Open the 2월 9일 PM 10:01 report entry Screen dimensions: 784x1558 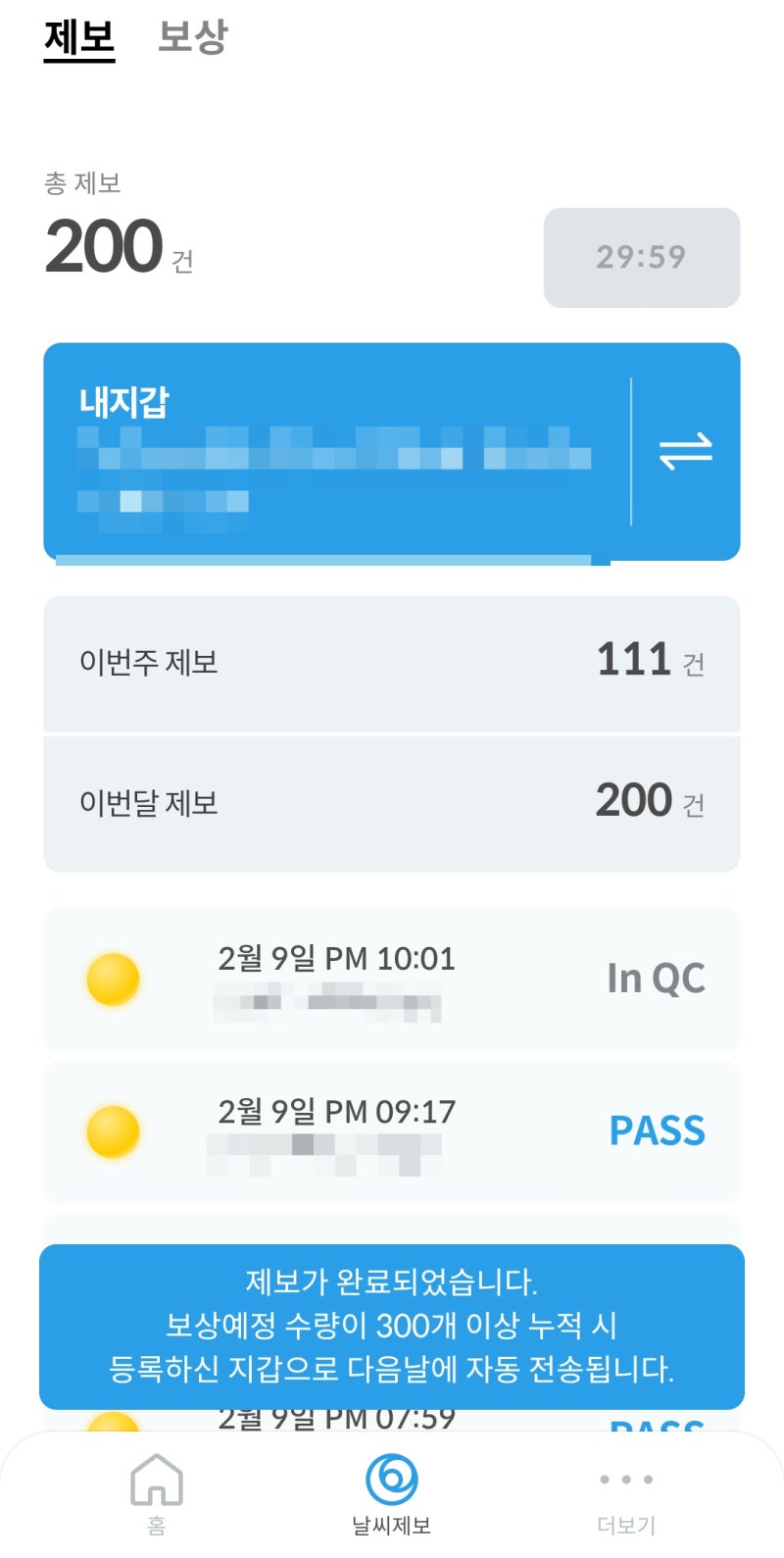coord(337,959)
